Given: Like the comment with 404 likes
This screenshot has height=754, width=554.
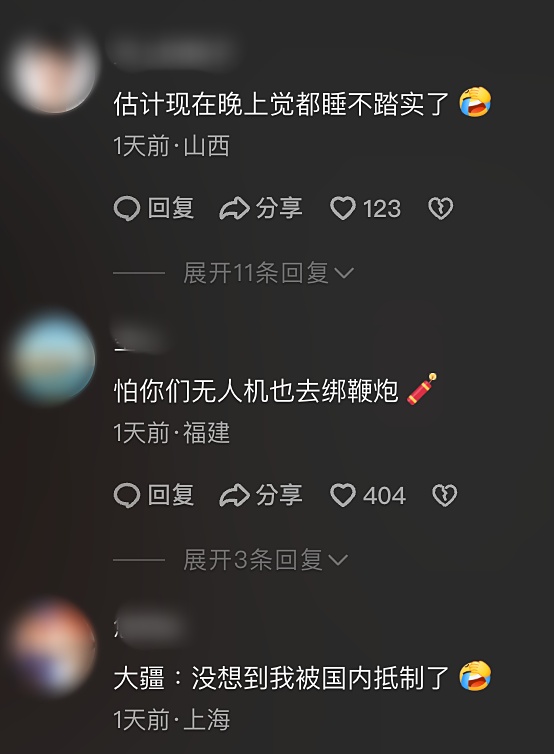Looking at the screenshot, I should [368, 495].
